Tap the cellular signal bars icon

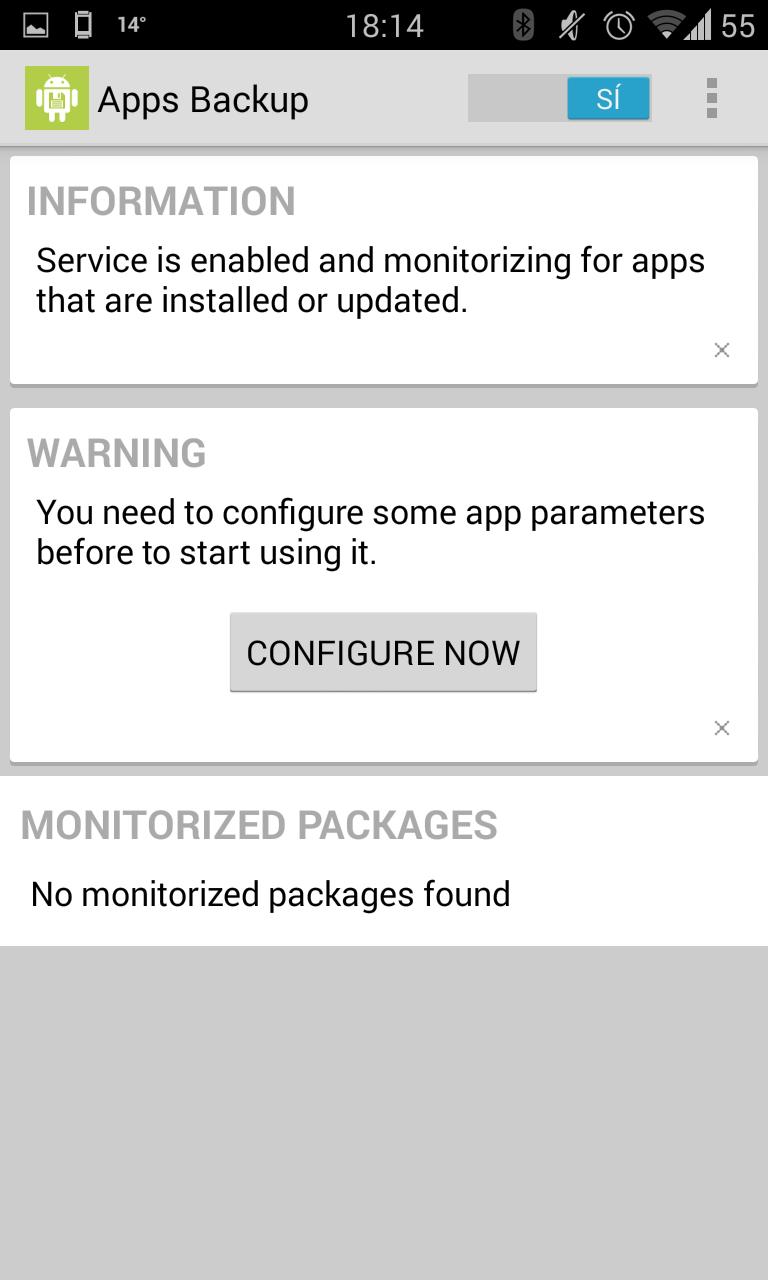pyautogui.click(x=700, y=24)
